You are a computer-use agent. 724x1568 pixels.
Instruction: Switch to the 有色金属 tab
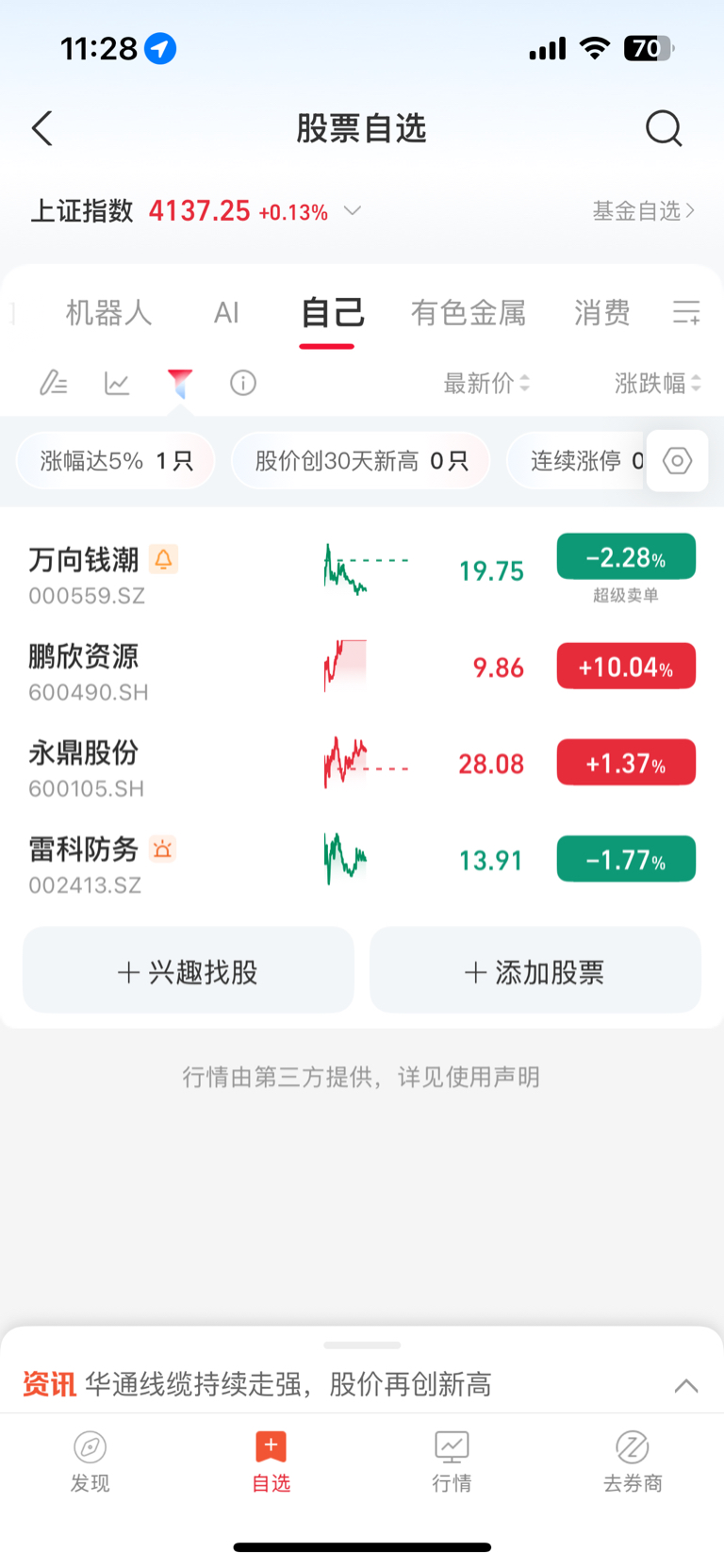(469, 312)
